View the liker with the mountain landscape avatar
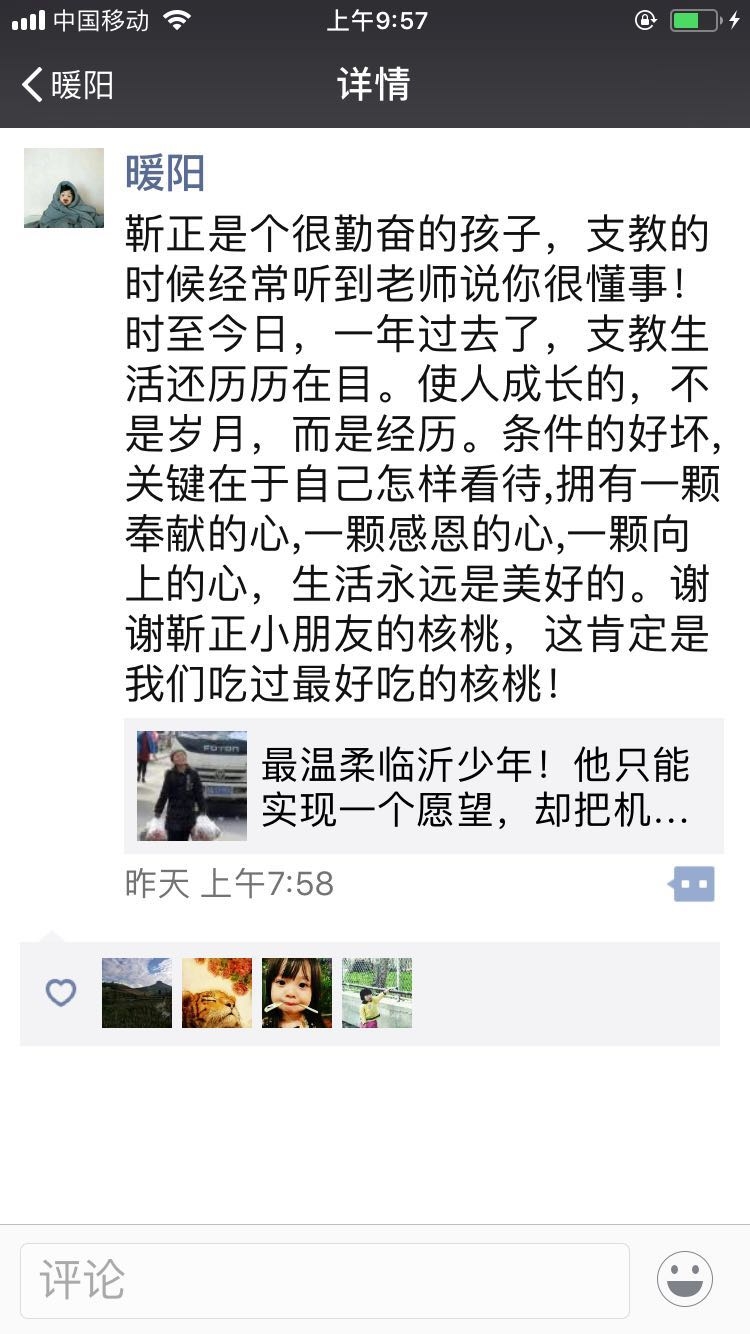 pos(137,993)
